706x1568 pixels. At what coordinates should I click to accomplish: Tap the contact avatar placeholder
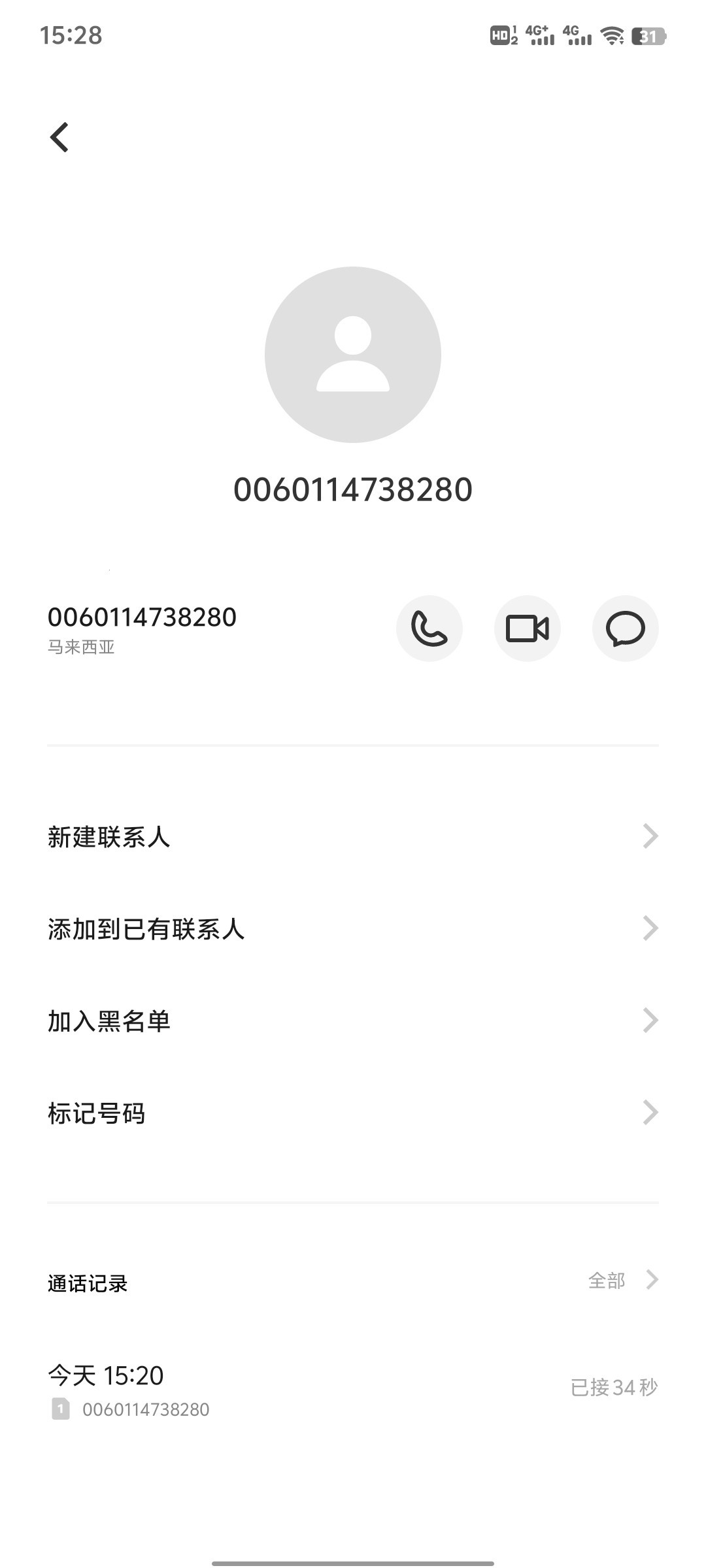[353, 355]
